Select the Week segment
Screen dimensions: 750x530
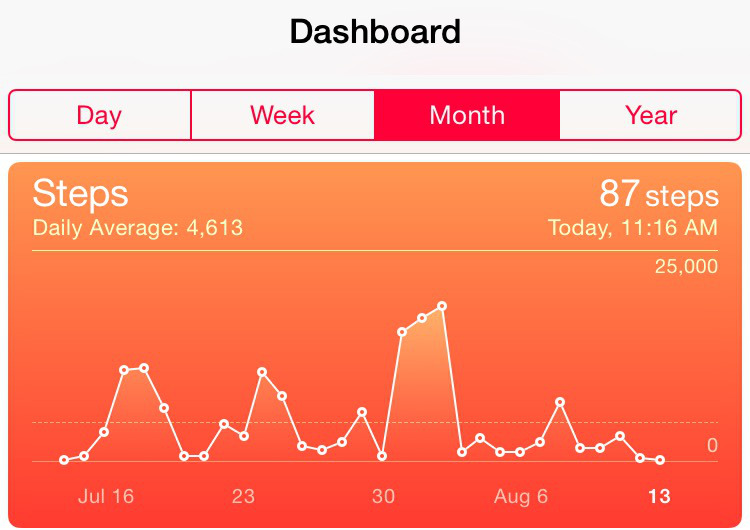(x=283, y=115)
